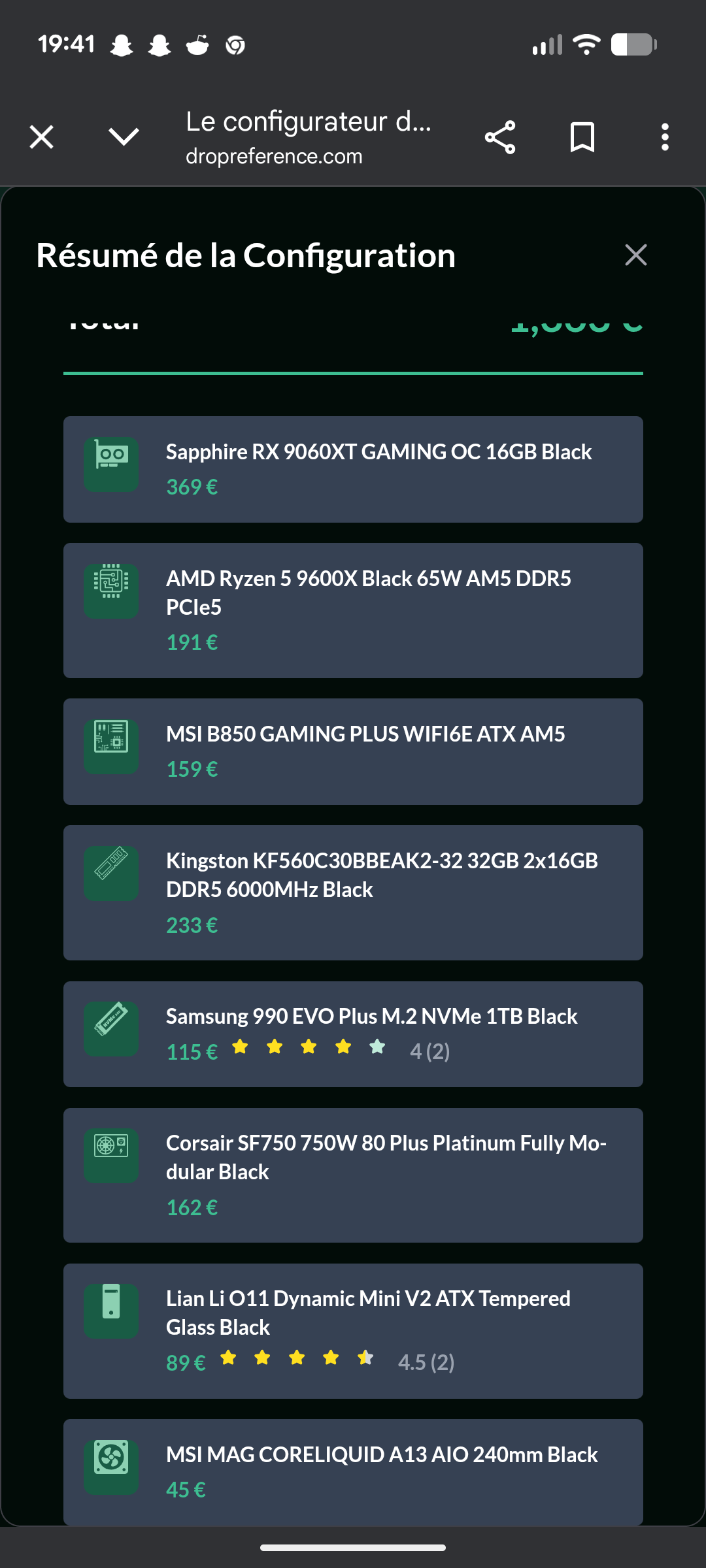Screen dimensions: 706x1568
Task: Open the Kingston 32GB DDR5 memory card
Action: (x=353, y=892)
